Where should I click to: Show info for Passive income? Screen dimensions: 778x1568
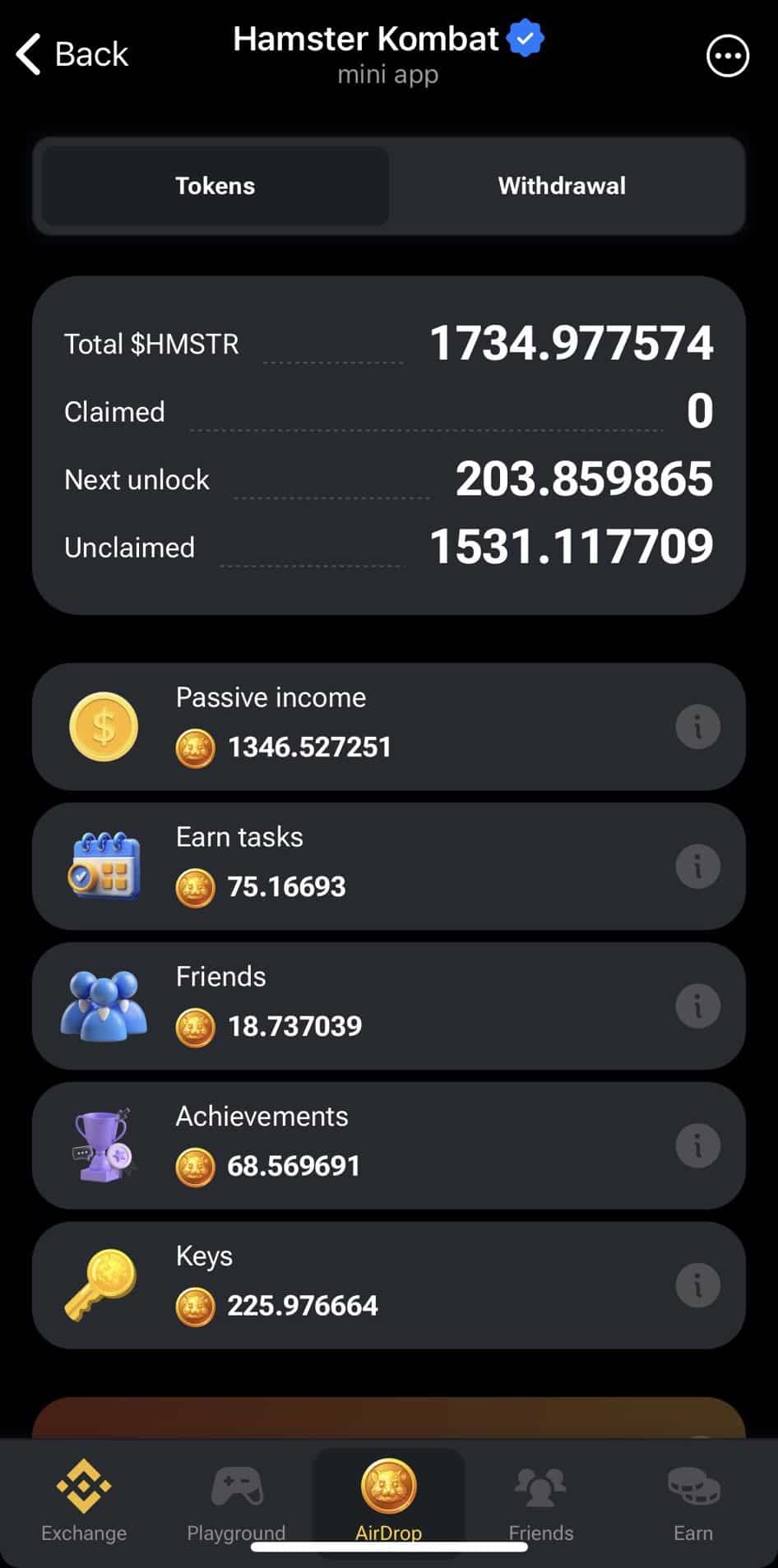tap(697, 727)
